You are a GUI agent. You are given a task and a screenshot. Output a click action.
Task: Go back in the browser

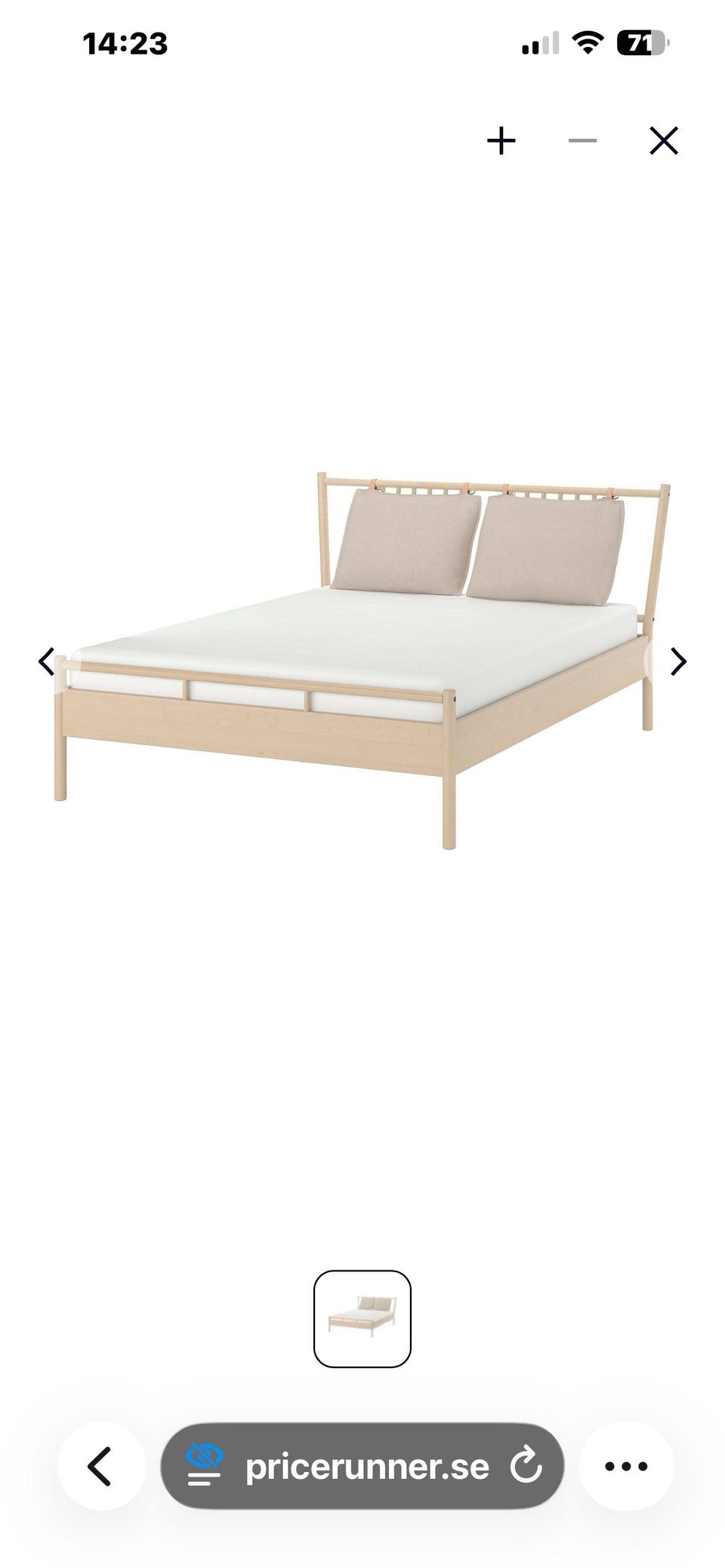101,1465
